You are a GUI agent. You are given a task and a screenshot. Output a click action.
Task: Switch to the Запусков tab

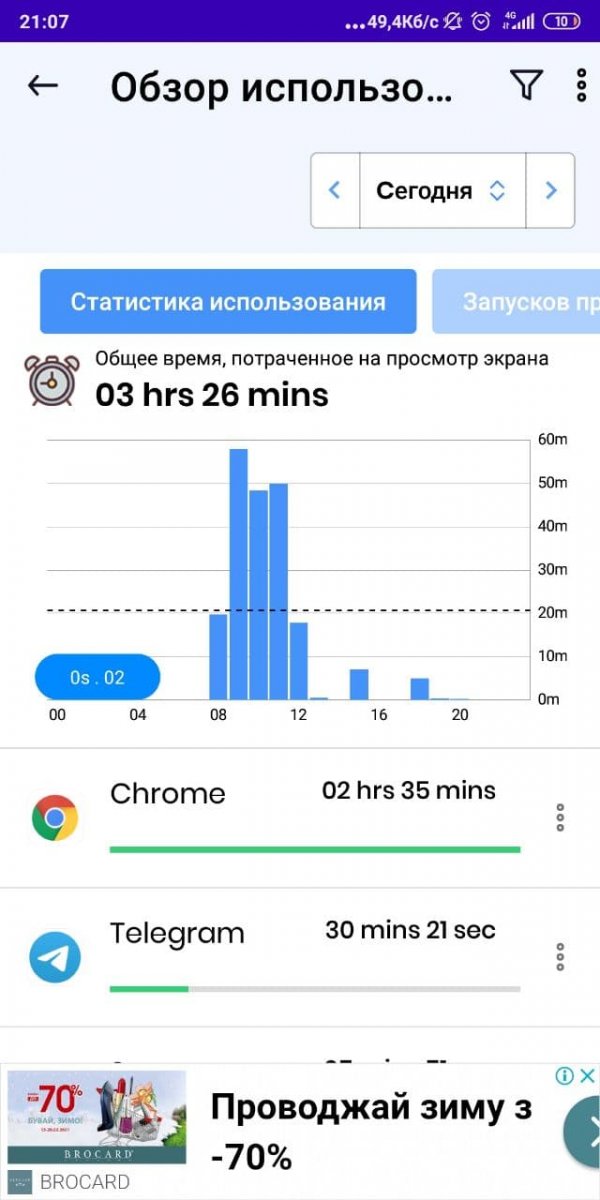(520, 301)
